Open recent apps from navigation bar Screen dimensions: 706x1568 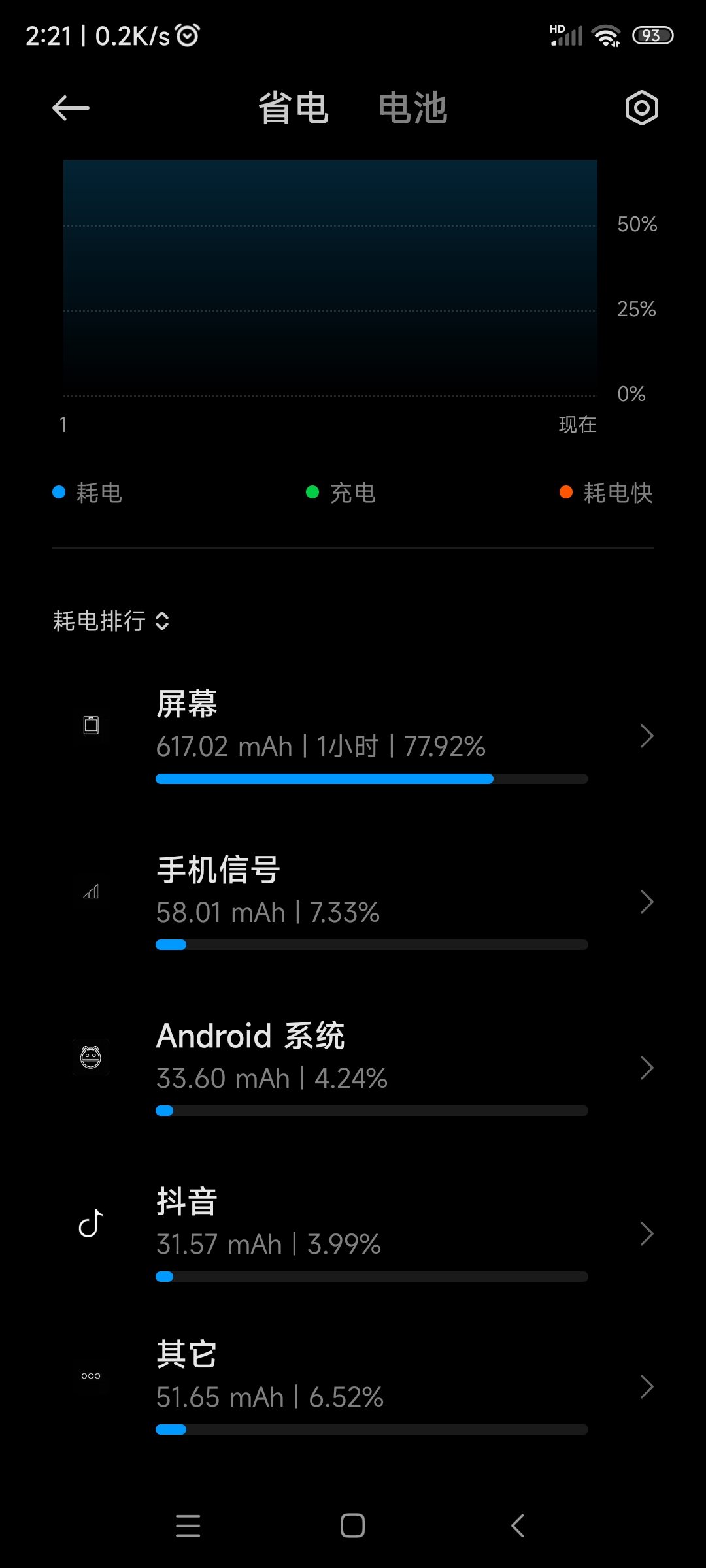tap(188, 1526)
